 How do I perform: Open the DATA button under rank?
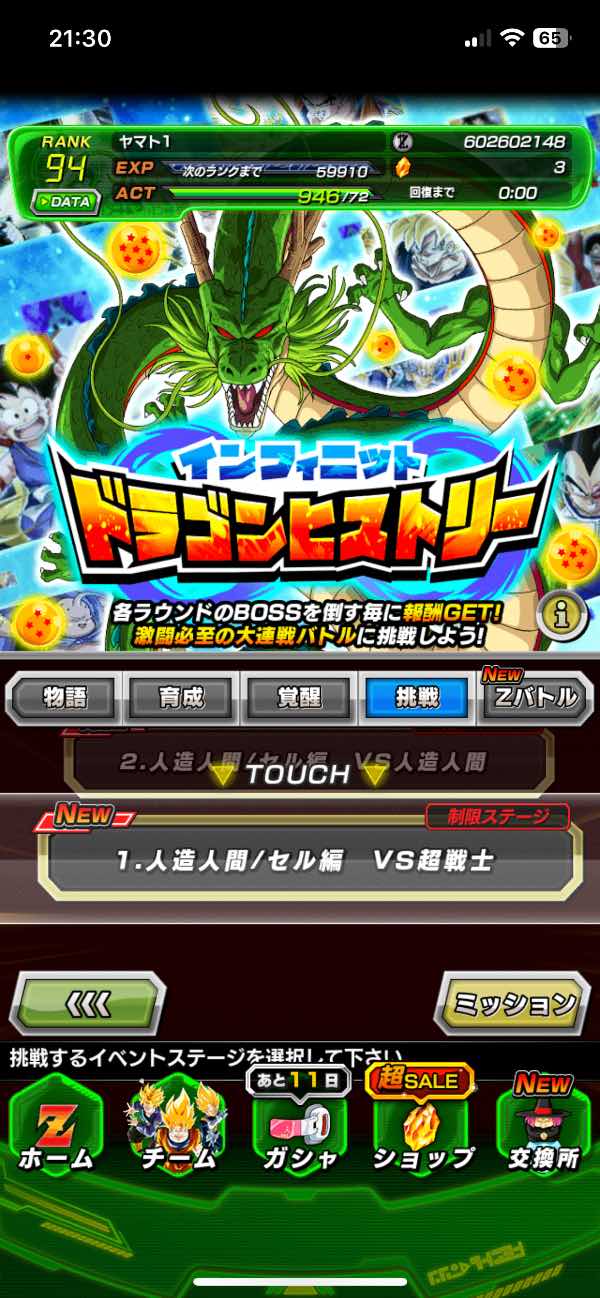(66, 201)
